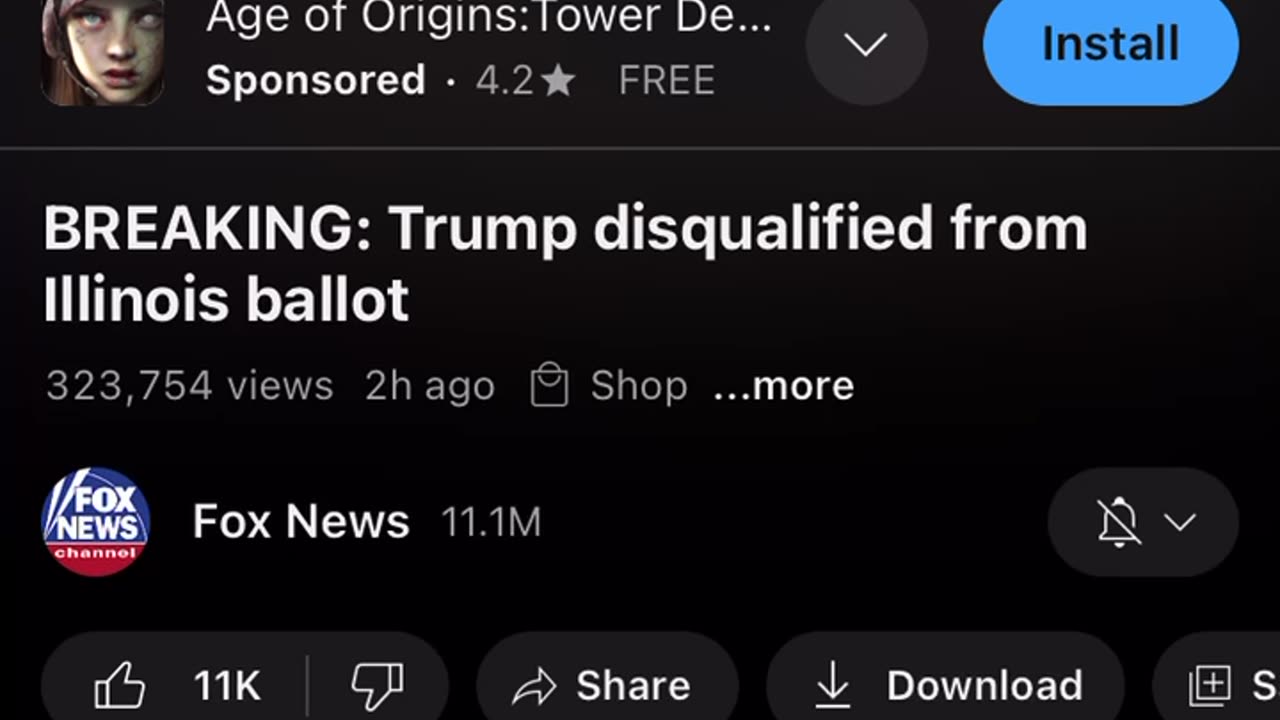
Task: Open the Shop link under title
Action: click(609, 386)
